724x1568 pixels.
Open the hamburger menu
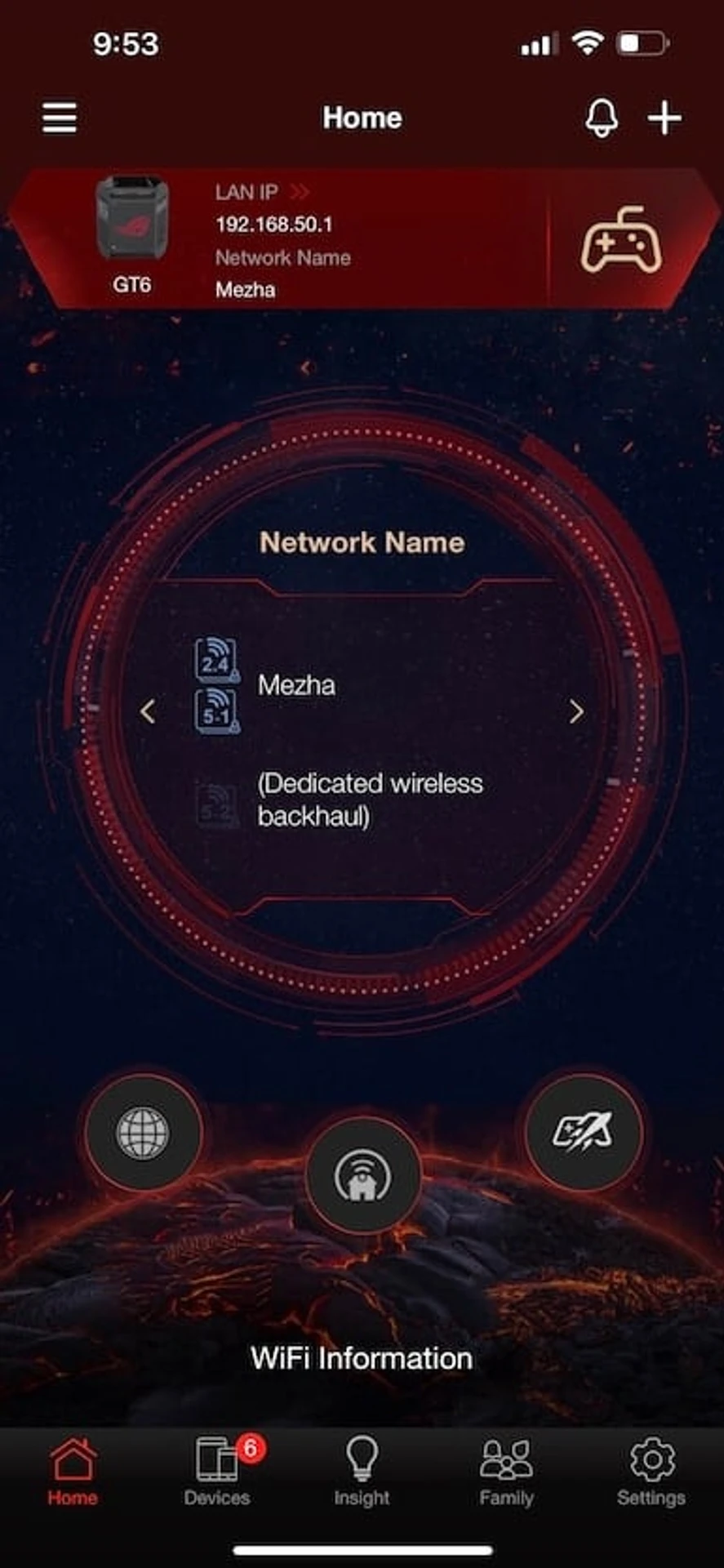(60, 118)
